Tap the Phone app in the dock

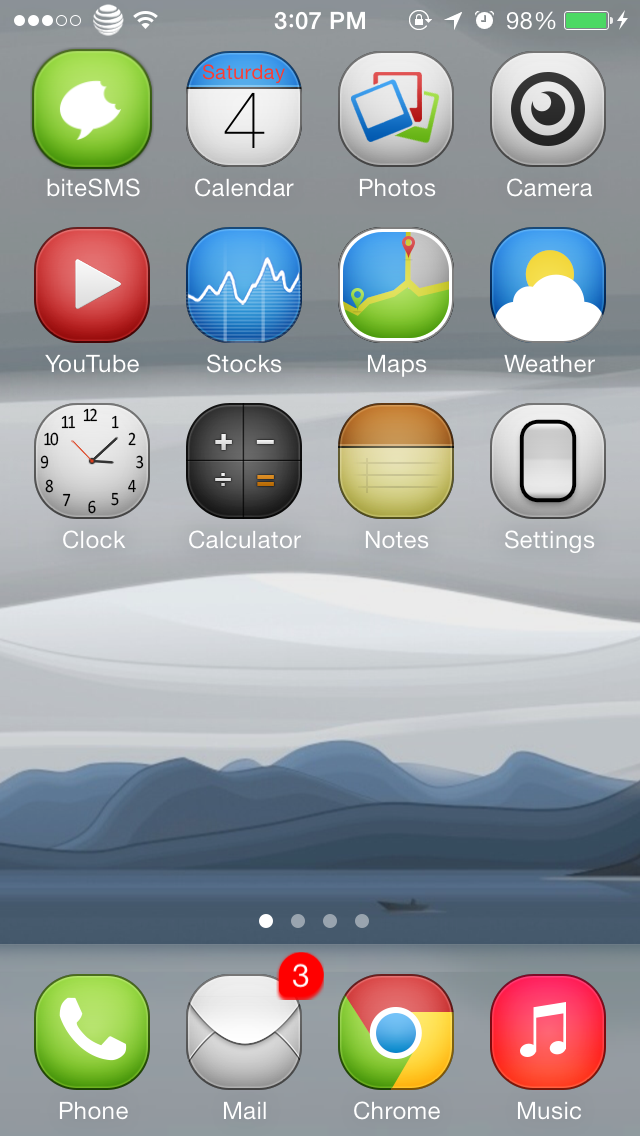pos(92,1032)
